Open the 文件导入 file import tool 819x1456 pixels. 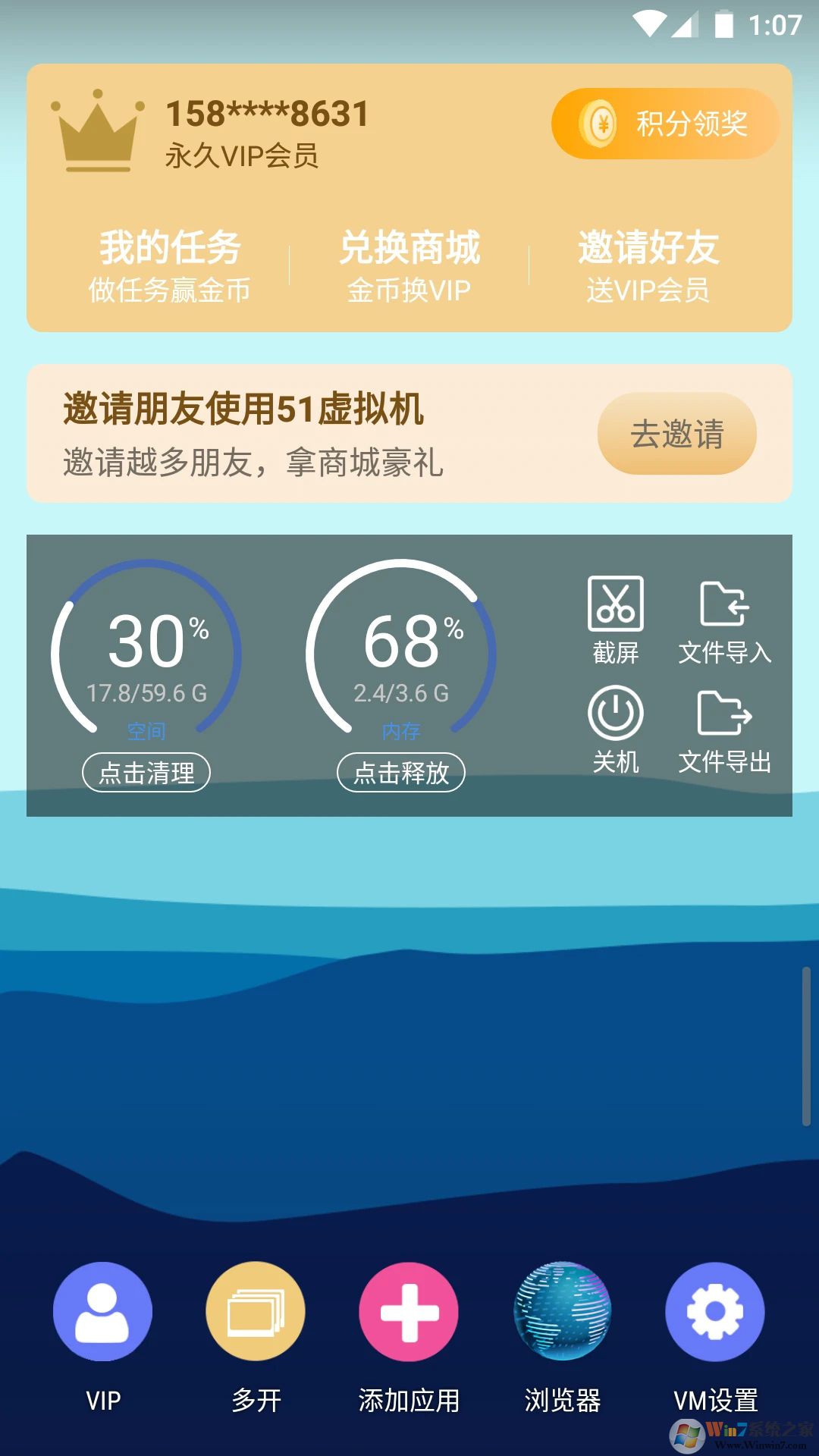pyautogui.click(x=724, y=614)
